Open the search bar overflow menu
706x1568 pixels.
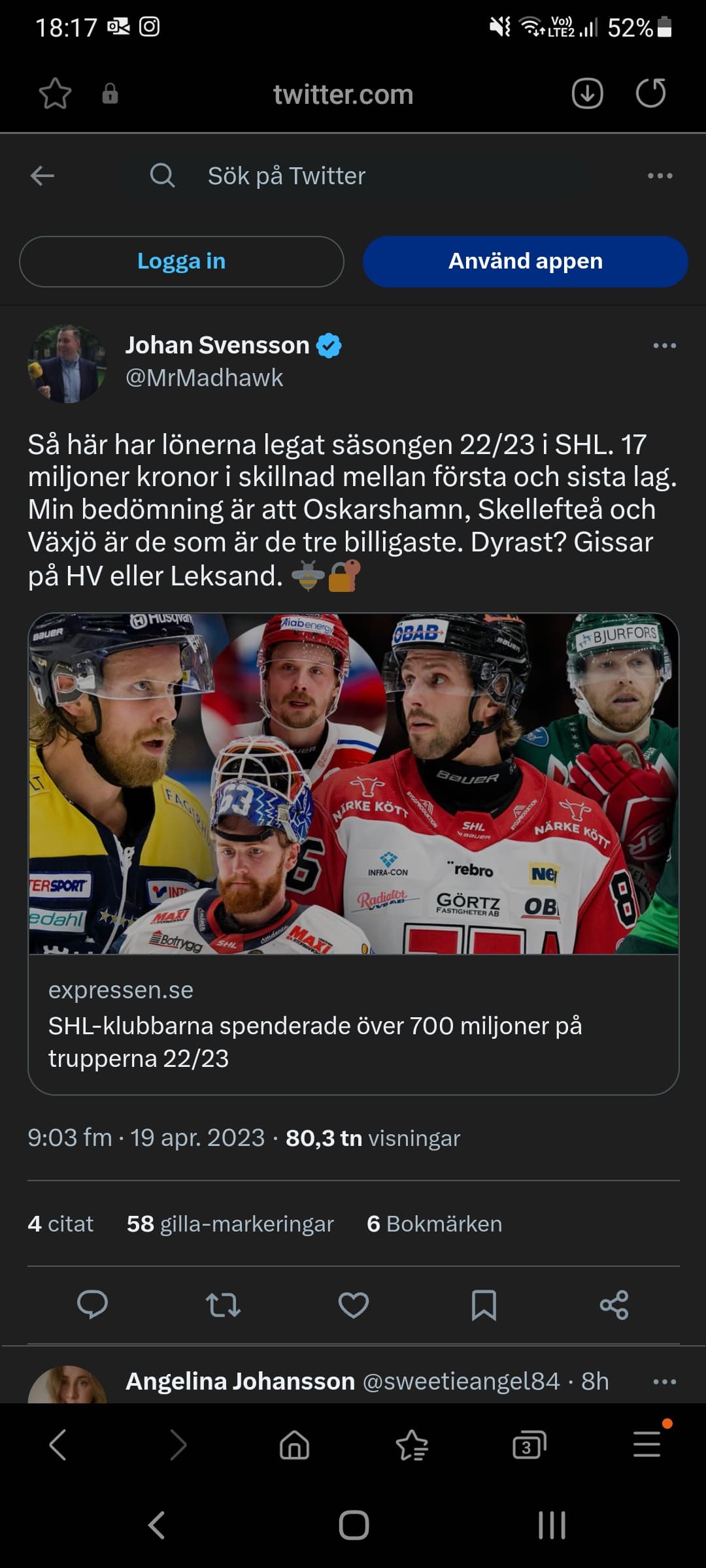pos(662,175)
